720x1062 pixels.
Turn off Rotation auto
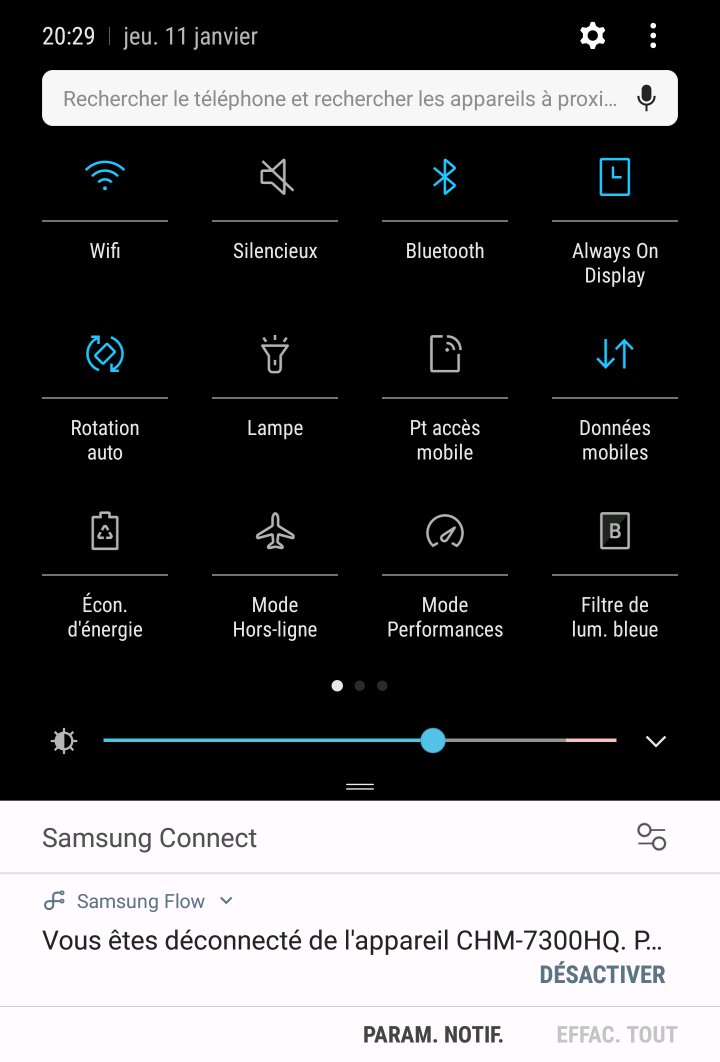click(105, 354)
